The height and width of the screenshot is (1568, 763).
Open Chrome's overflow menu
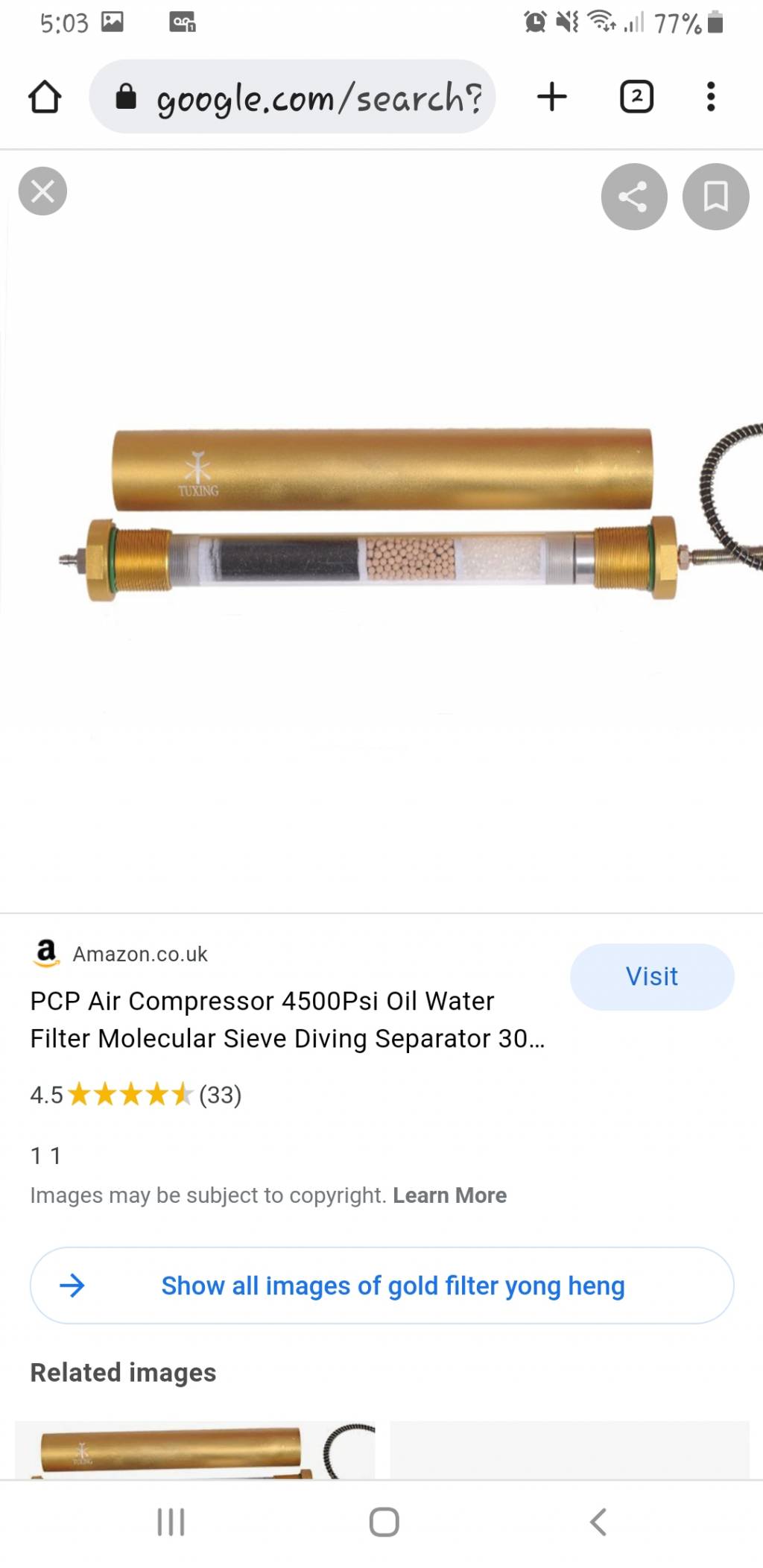pyautogui.click(x=711, y=97)
